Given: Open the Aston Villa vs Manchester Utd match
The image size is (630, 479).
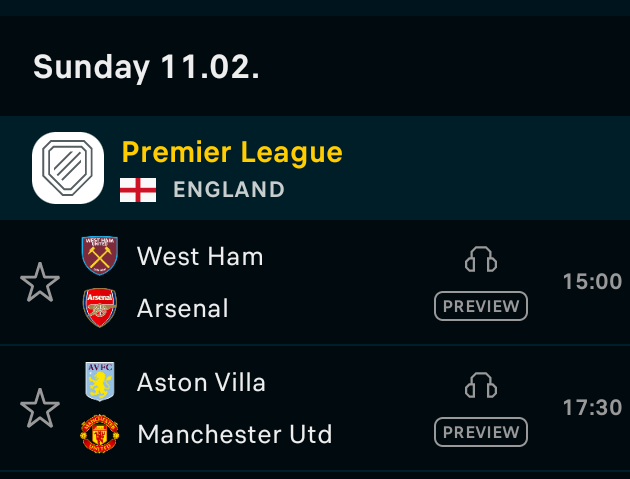Looking at the screenshot, I should pos(250,409).
